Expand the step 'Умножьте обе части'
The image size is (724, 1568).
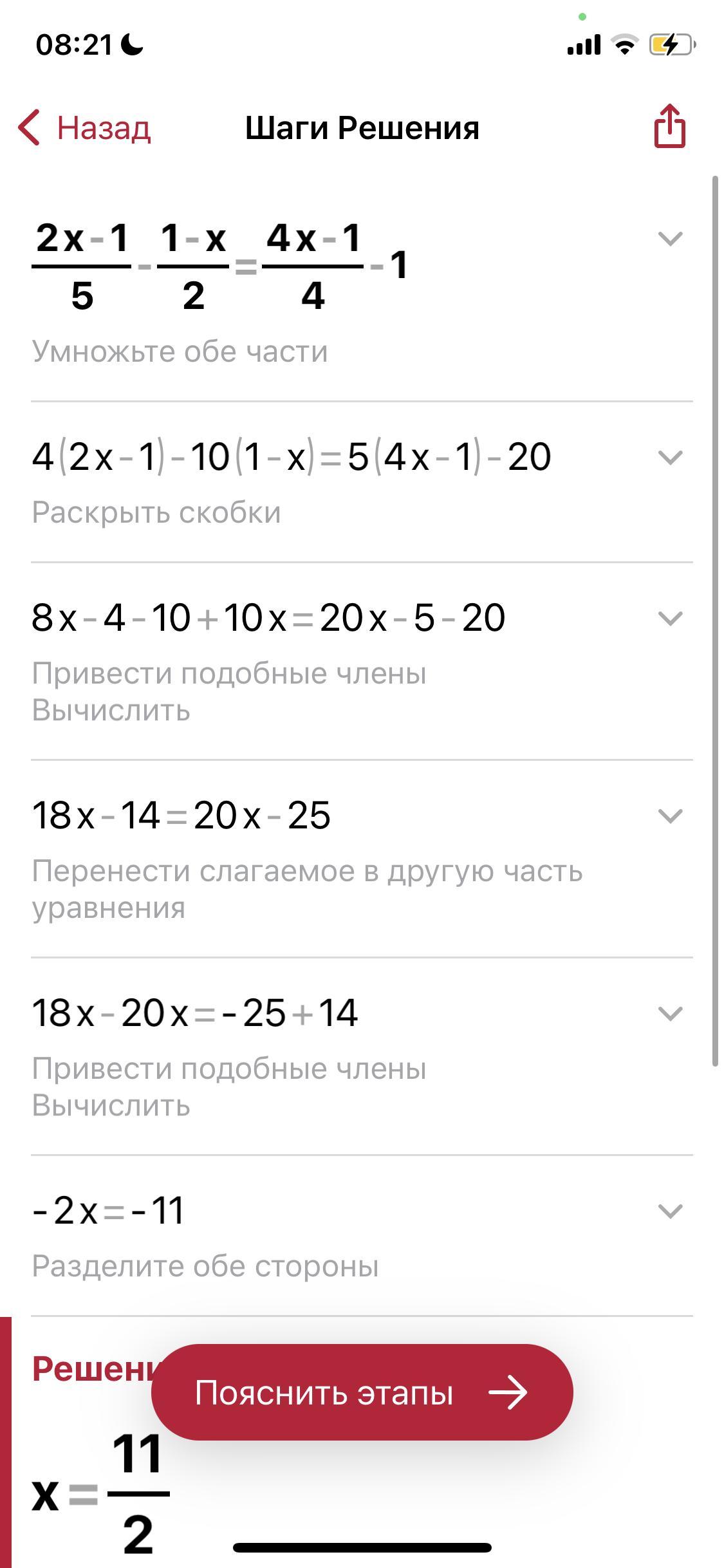pos(670,239)
